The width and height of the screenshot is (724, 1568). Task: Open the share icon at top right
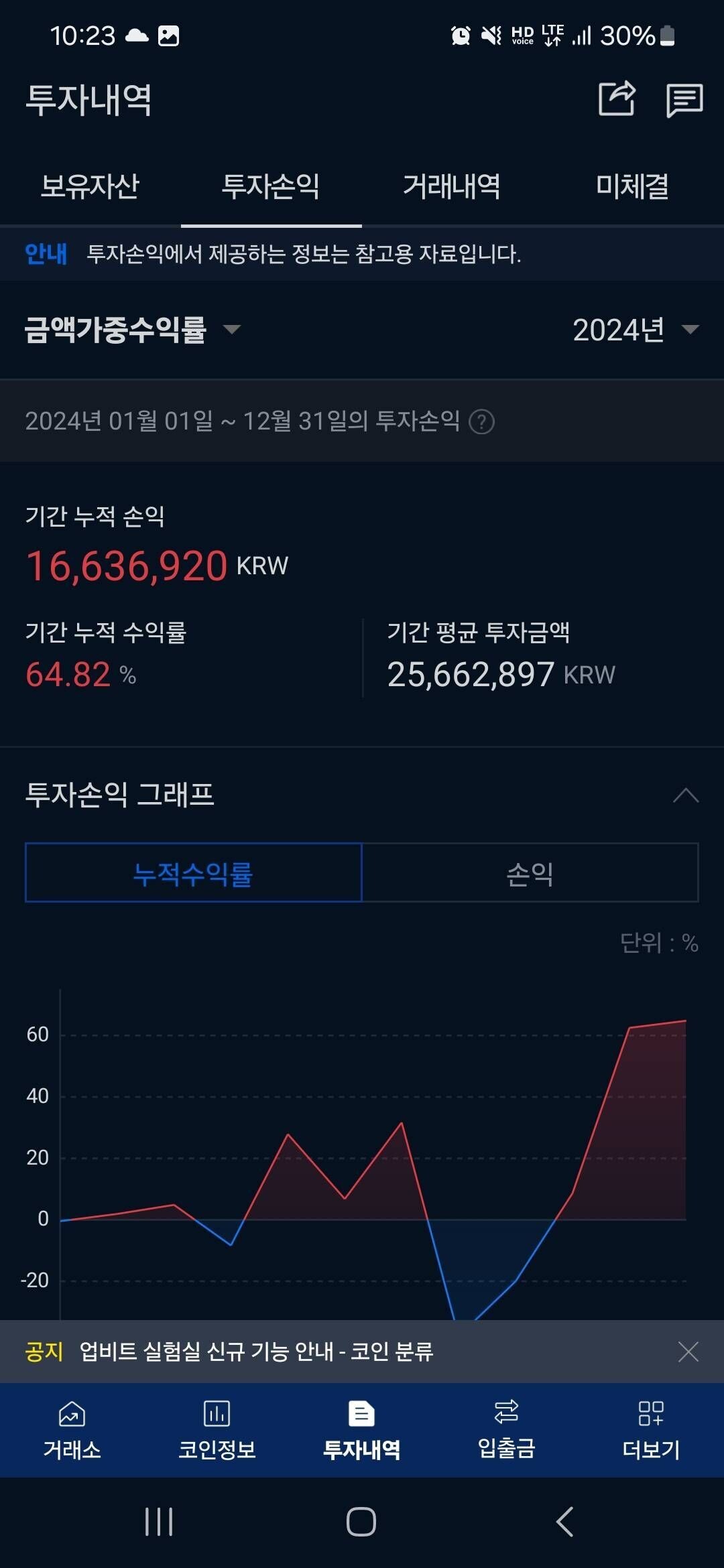[617, 101]
